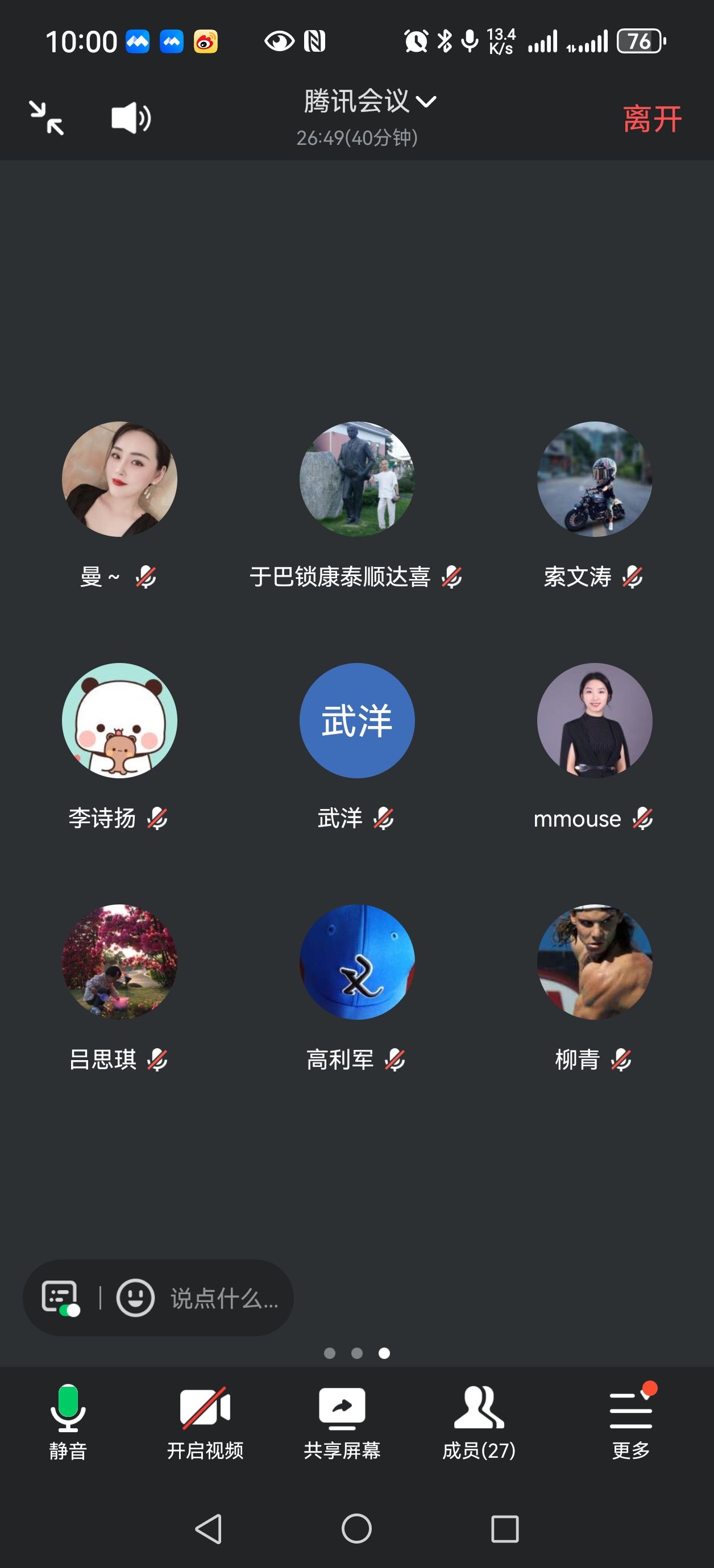Image resolution: width=714 pixels, height=1568 pixels.
Task: Select participant 高利军
Action: click(357, 962)
